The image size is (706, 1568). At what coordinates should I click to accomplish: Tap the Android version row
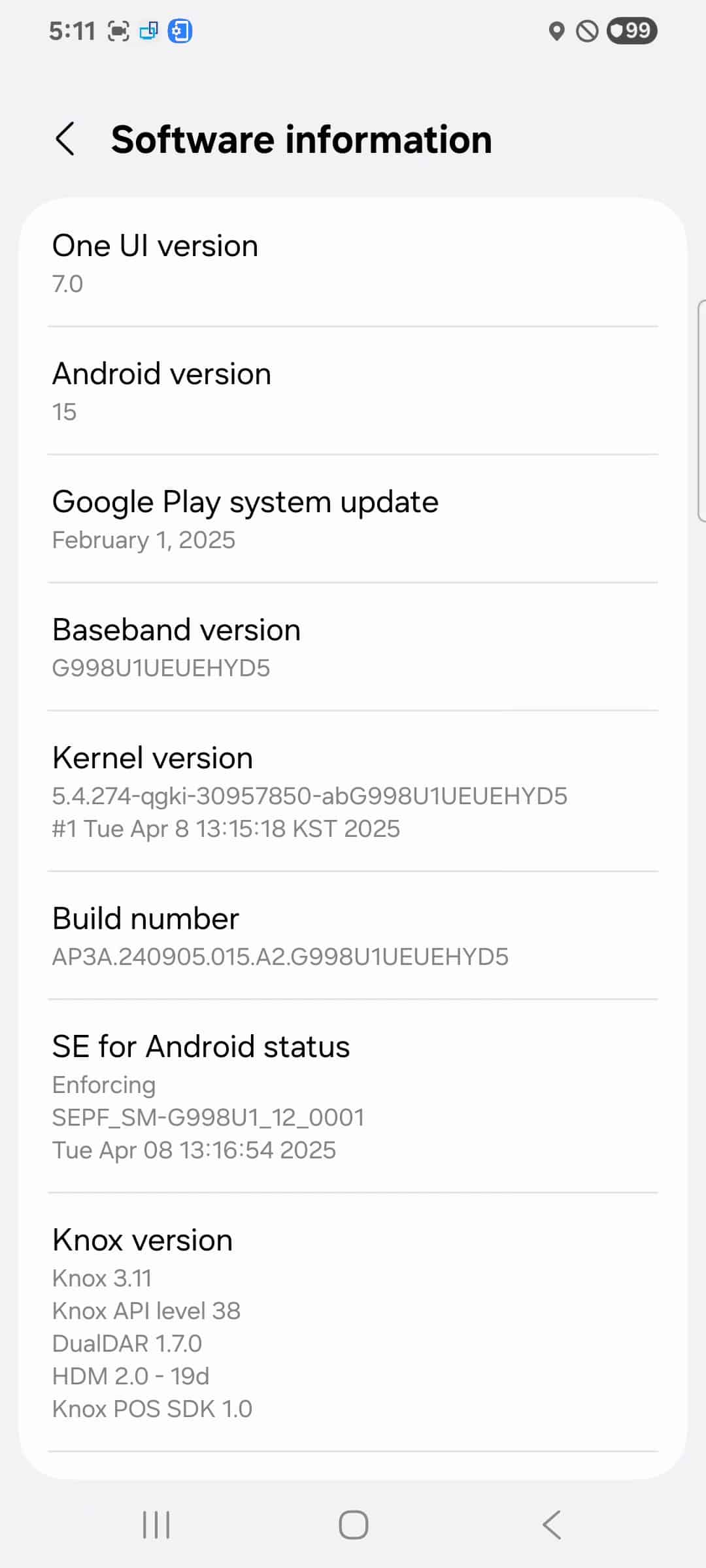(x=353, y=391)
